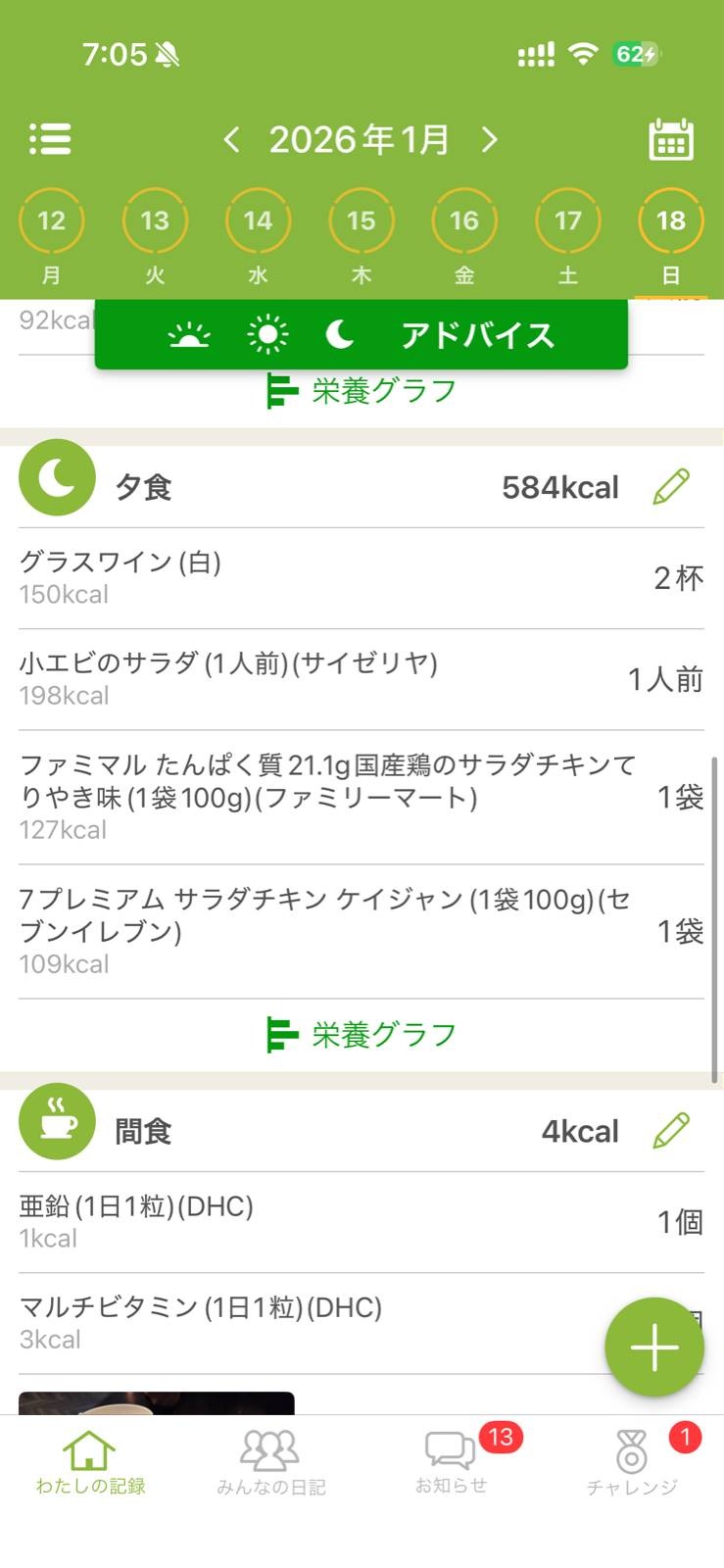Edit the 間食 snack entry

(x=671, y=1130)
